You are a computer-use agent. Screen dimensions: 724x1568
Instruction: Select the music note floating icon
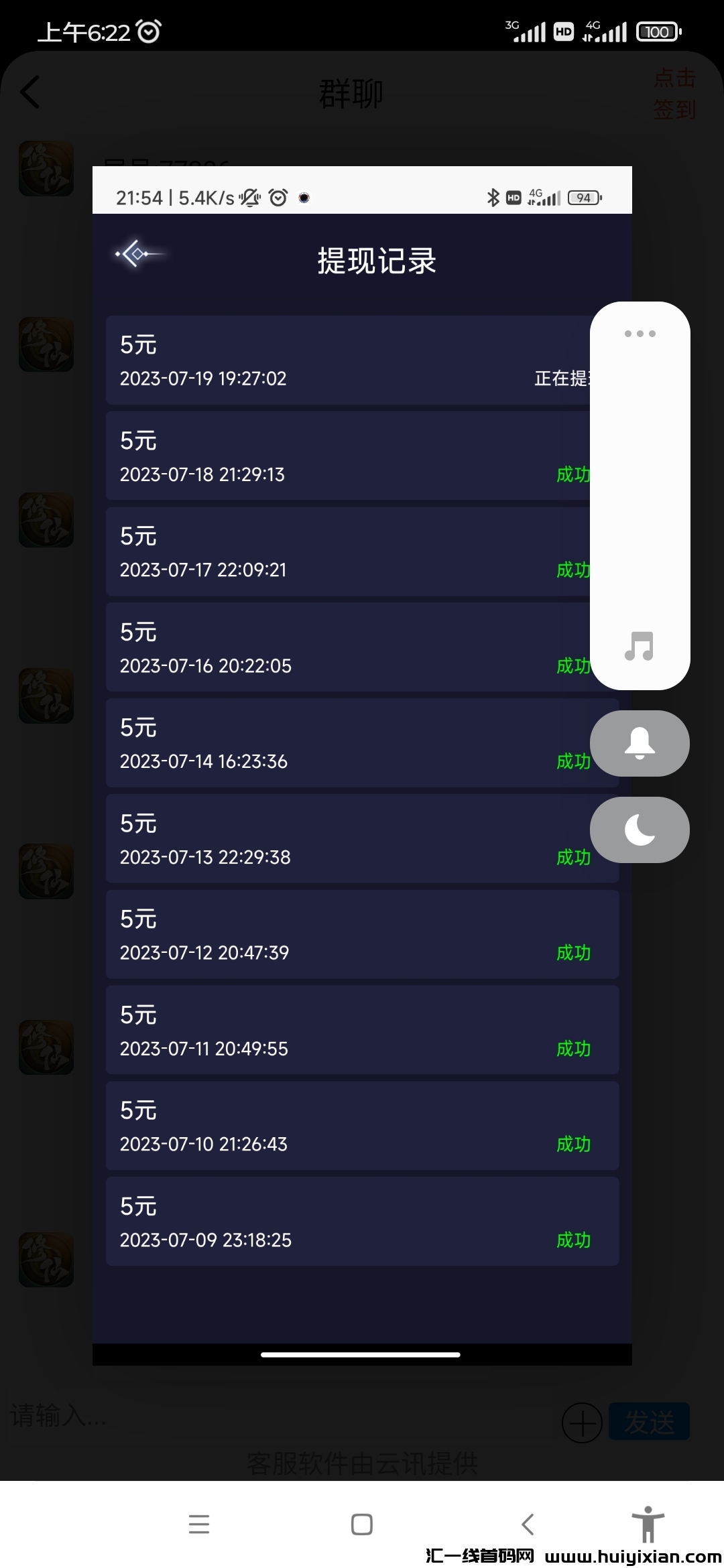point(639,647)
